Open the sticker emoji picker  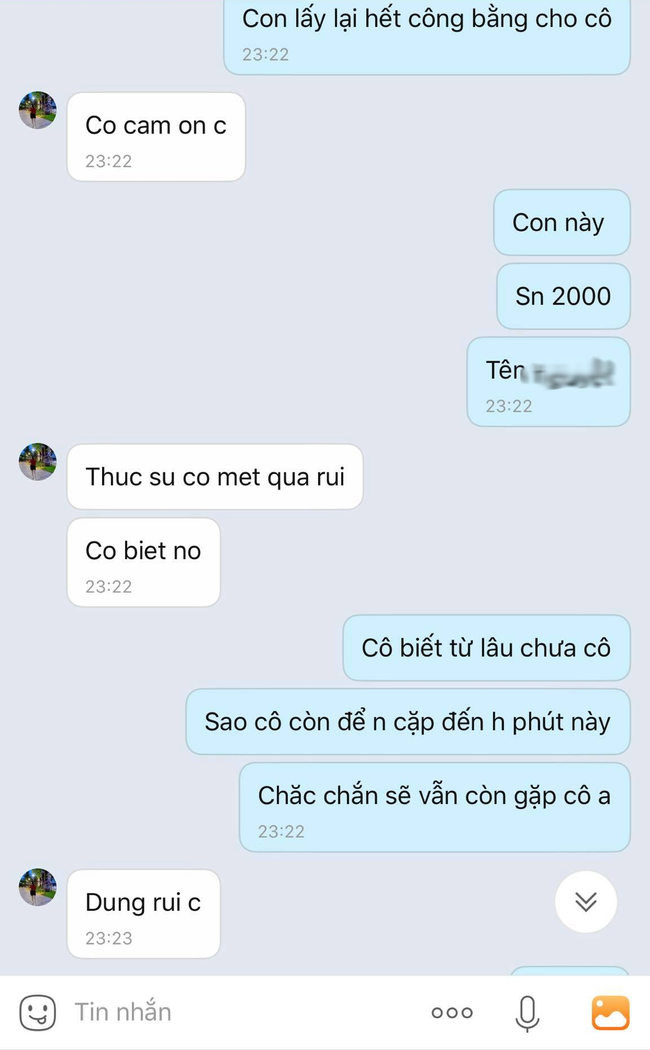[x=38, y=1013]
